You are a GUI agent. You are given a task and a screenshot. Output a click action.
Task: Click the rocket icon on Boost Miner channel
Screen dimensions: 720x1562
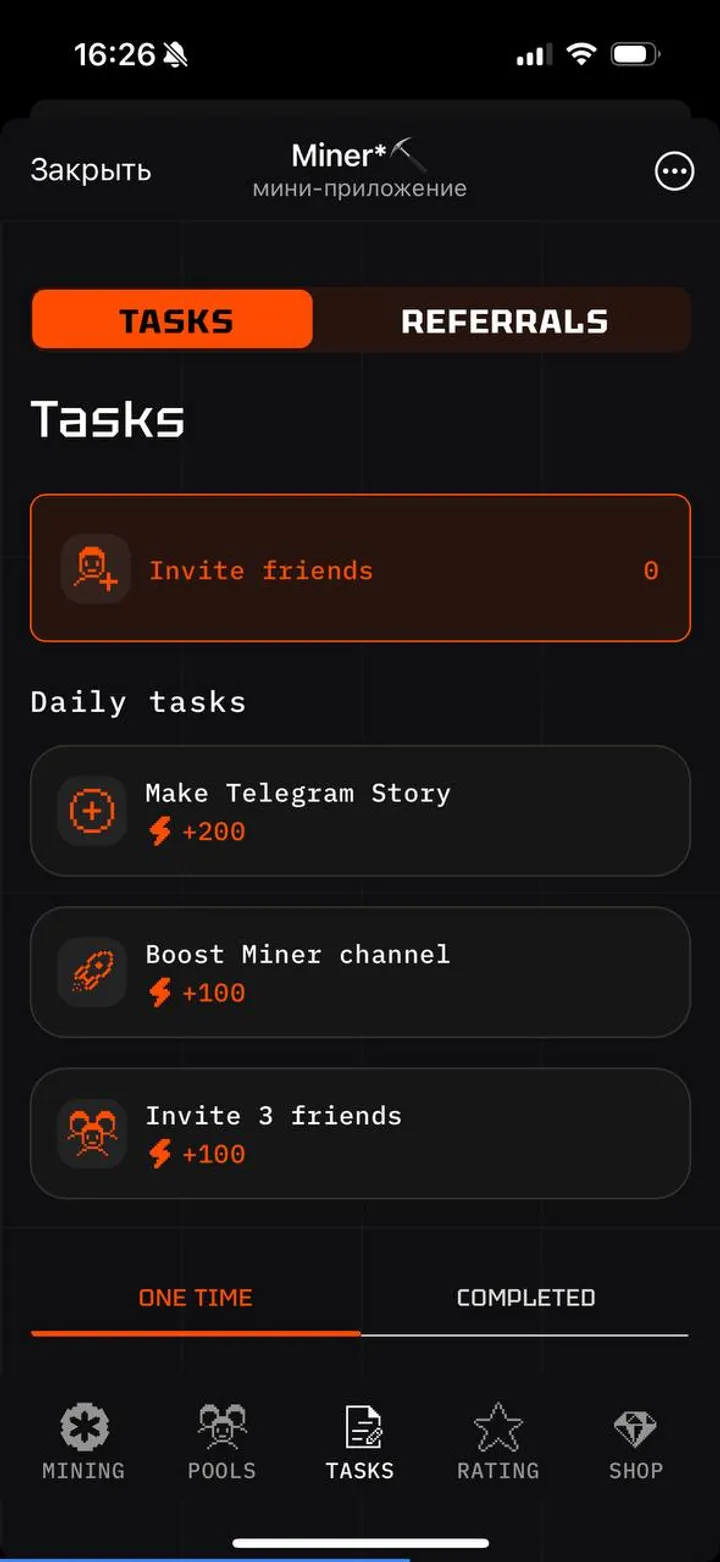91,971
